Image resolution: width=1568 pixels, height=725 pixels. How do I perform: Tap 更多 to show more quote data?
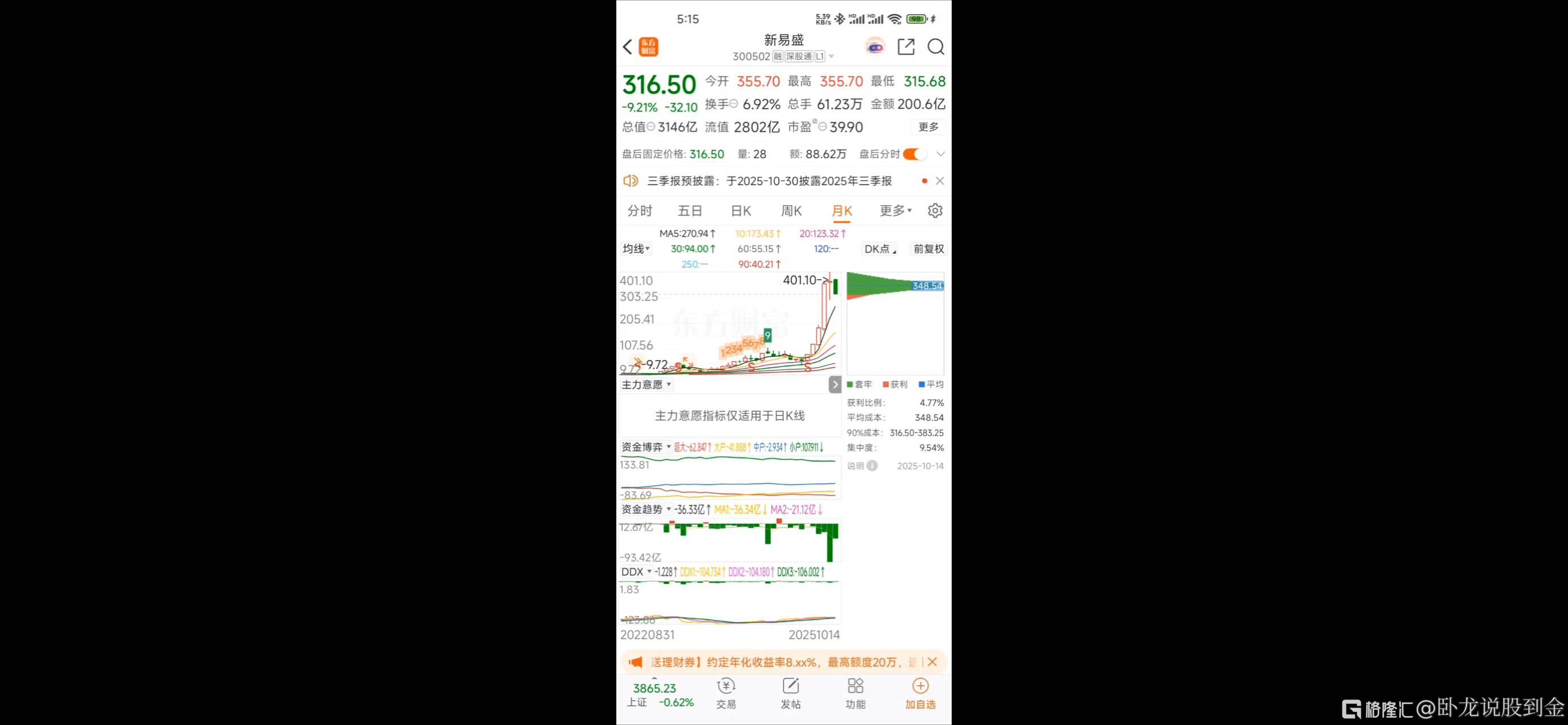(x=928, y=127)
